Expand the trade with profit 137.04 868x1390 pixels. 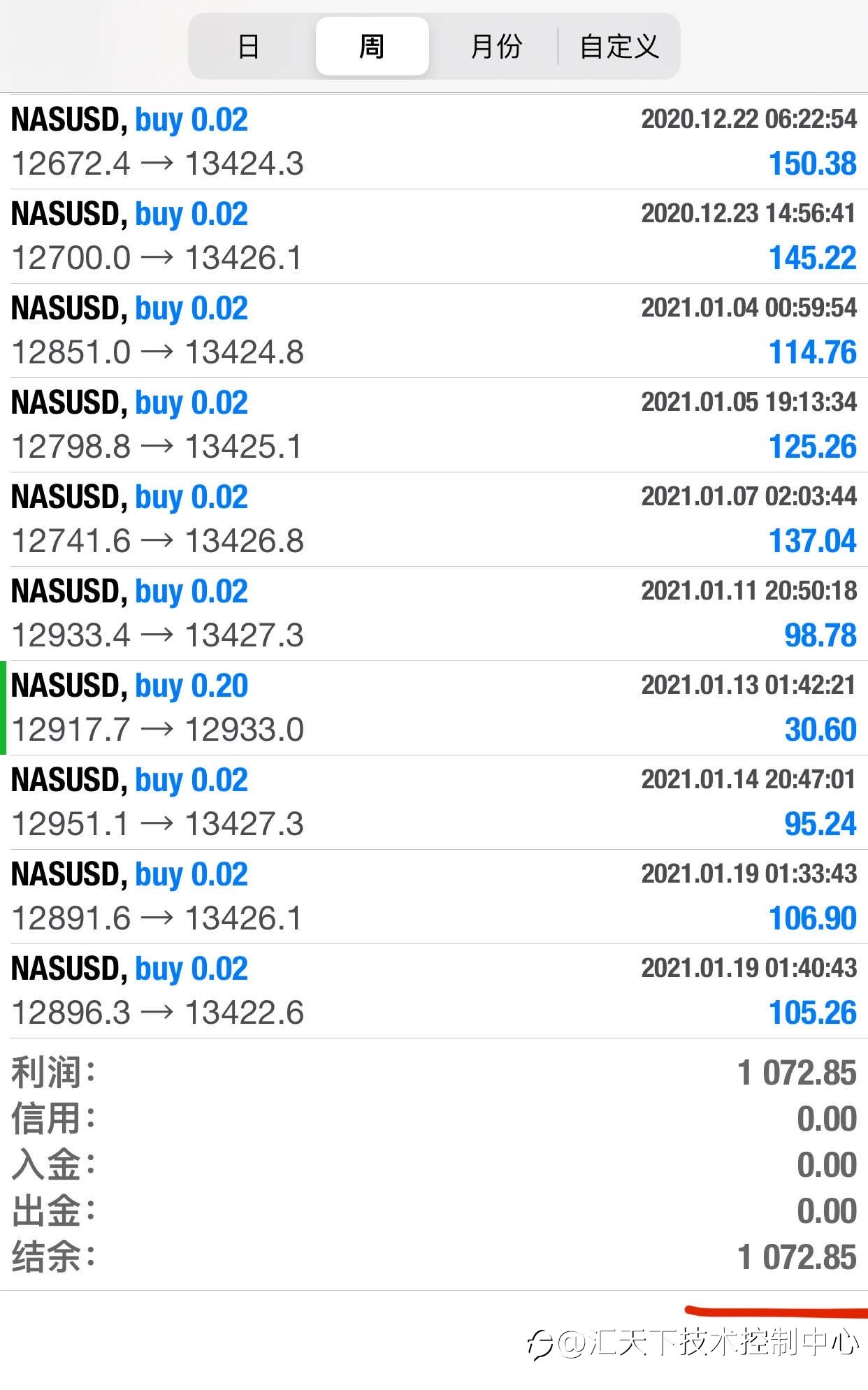tap(434, 519)
